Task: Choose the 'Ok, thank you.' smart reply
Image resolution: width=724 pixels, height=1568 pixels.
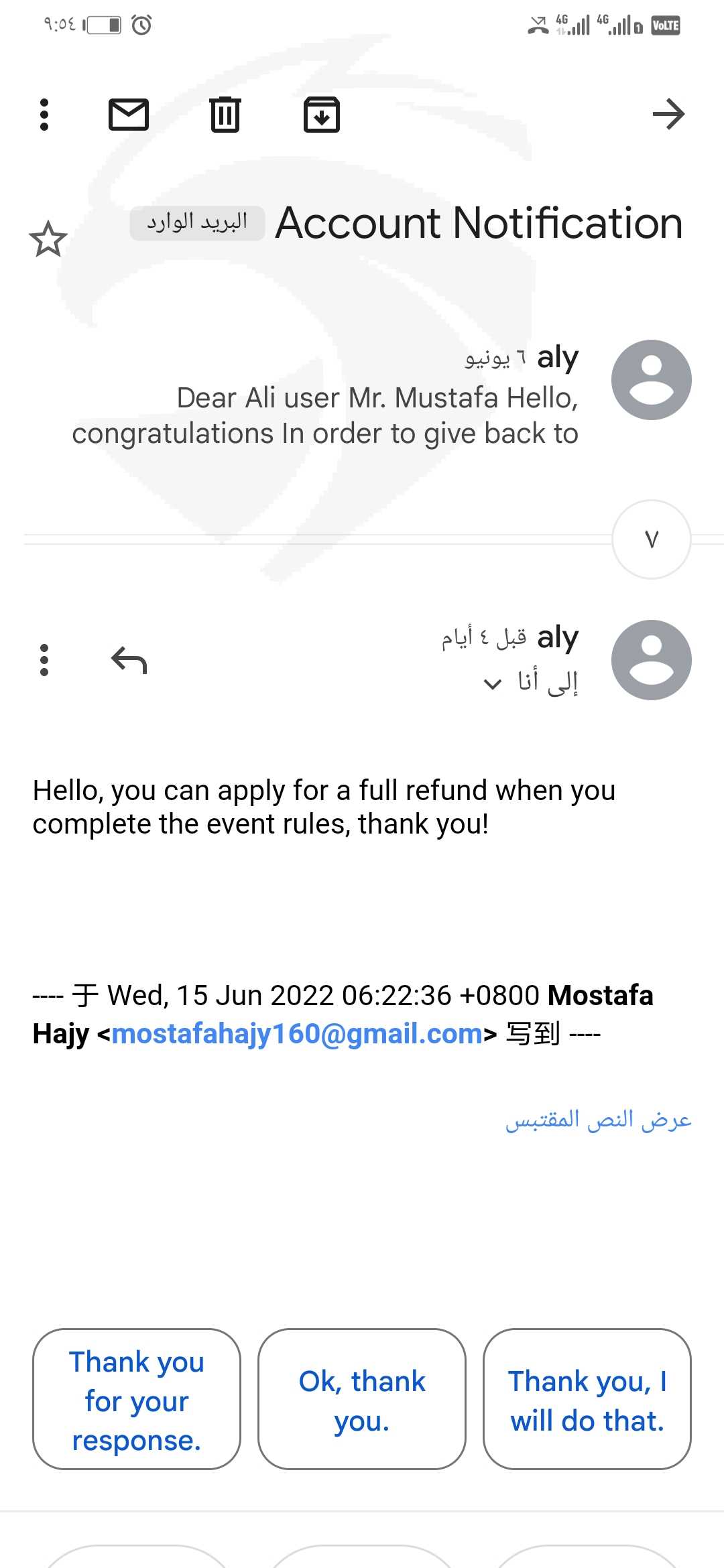Action: click(x=362, y=1399)
